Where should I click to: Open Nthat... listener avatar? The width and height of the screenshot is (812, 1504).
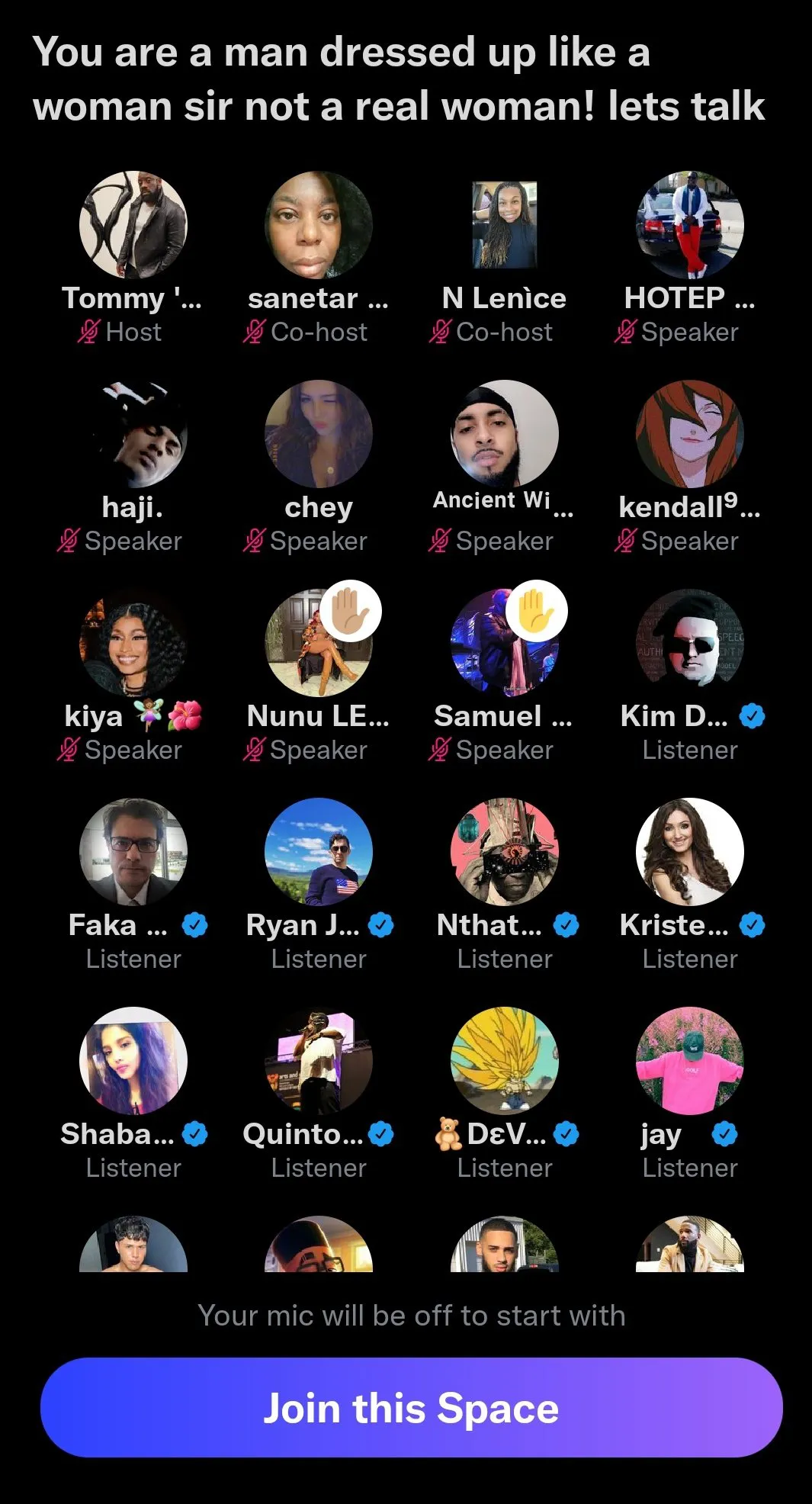(x=505, y=851)
